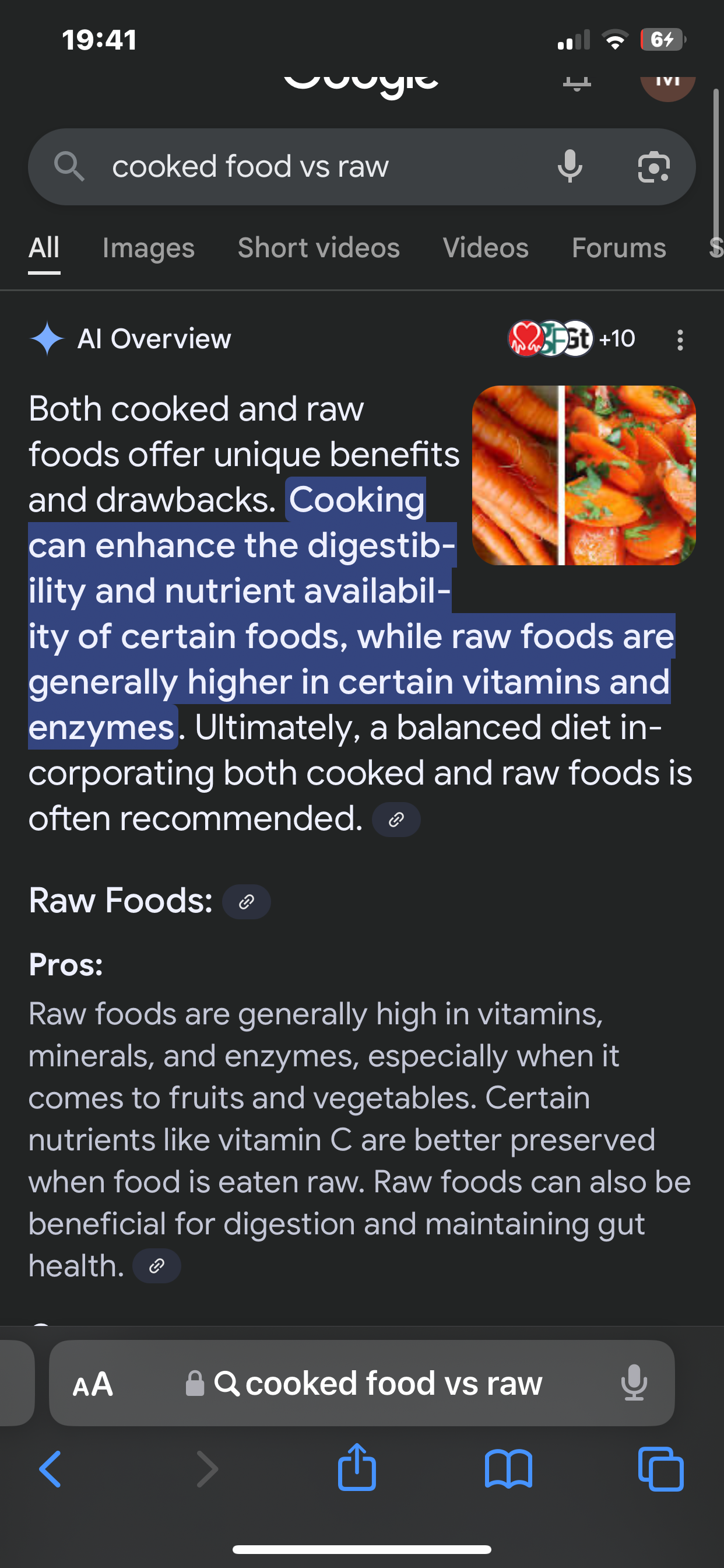The width and height of the screenshot is (724, 1568).
Task: Open AI Overview three-dot options menu
Action: pyautogui.click(x=680, y=339)
